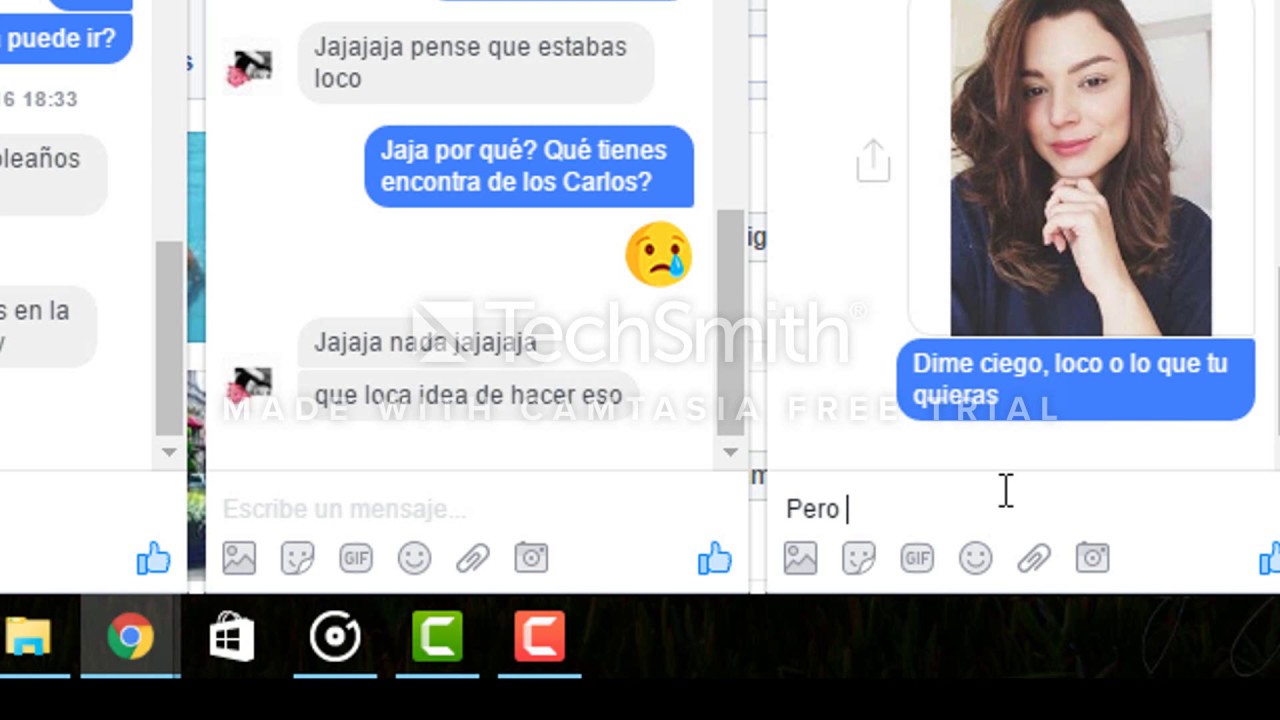Open Google Chrome from the taskbar
This screenshot has width=1280, height=720.
click(130, 637)
